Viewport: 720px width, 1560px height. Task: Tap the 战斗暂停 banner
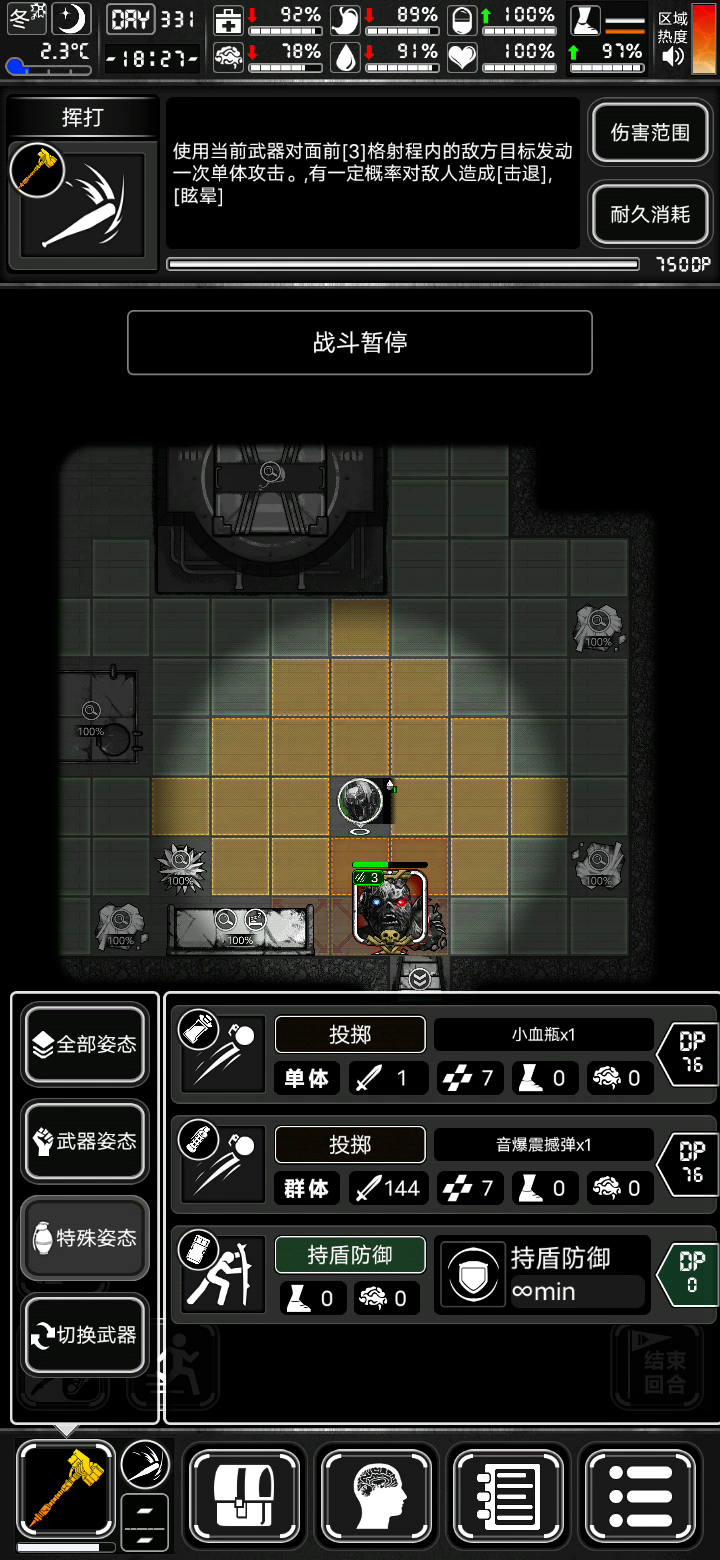[360, 343]
